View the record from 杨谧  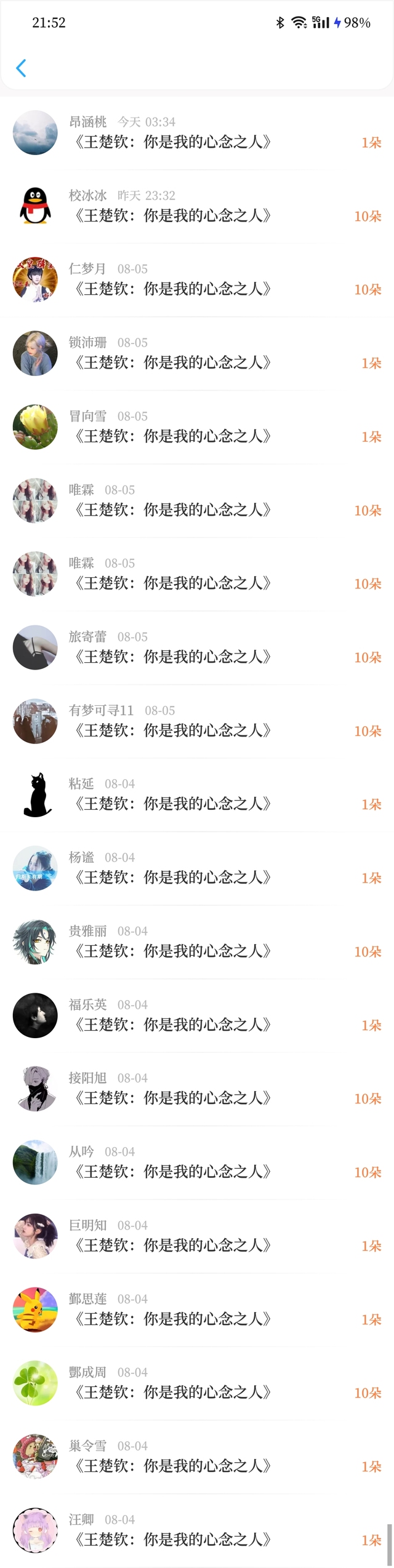[x=197, y=868]
